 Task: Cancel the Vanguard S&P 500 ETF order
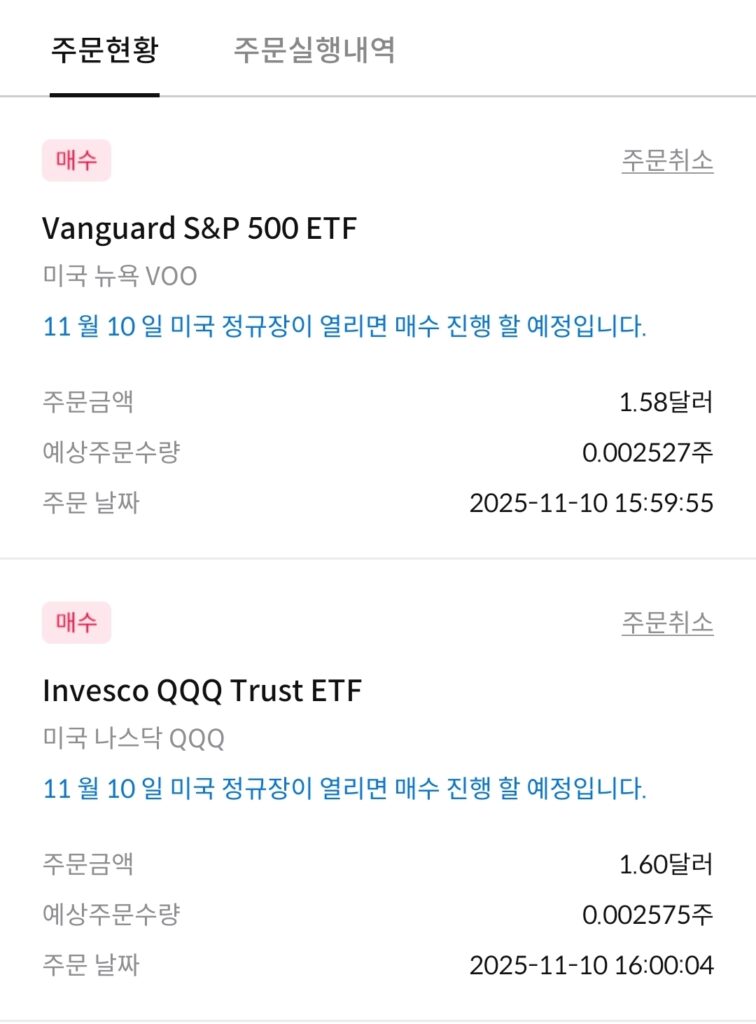(667, 161)
